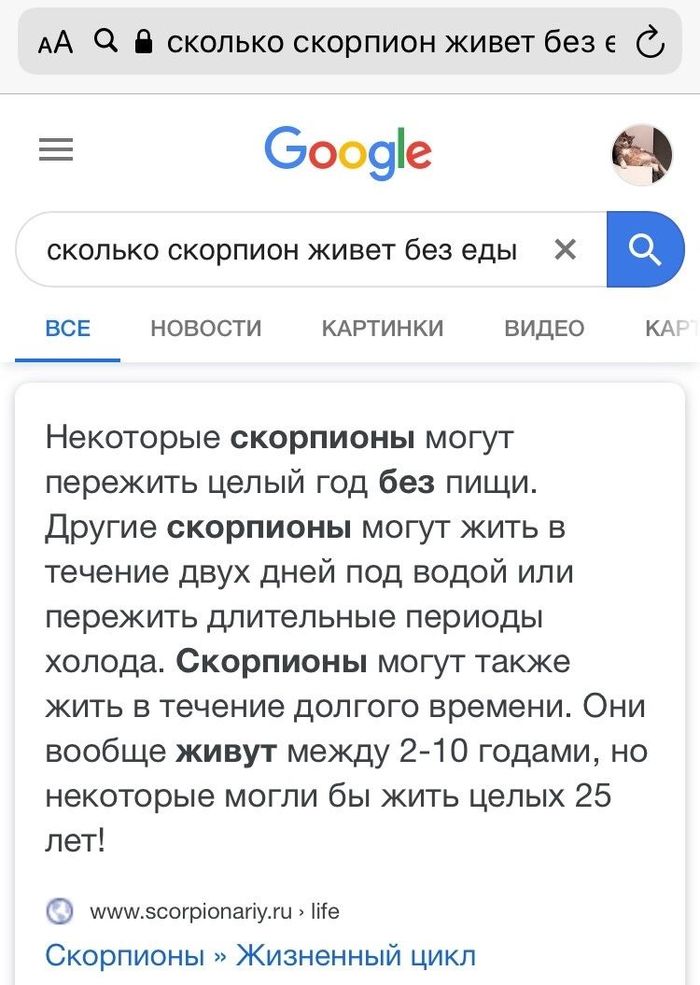The image size is (700, 985).
Task: Switch to the Картинки tab
Action: tap(382, 328)
